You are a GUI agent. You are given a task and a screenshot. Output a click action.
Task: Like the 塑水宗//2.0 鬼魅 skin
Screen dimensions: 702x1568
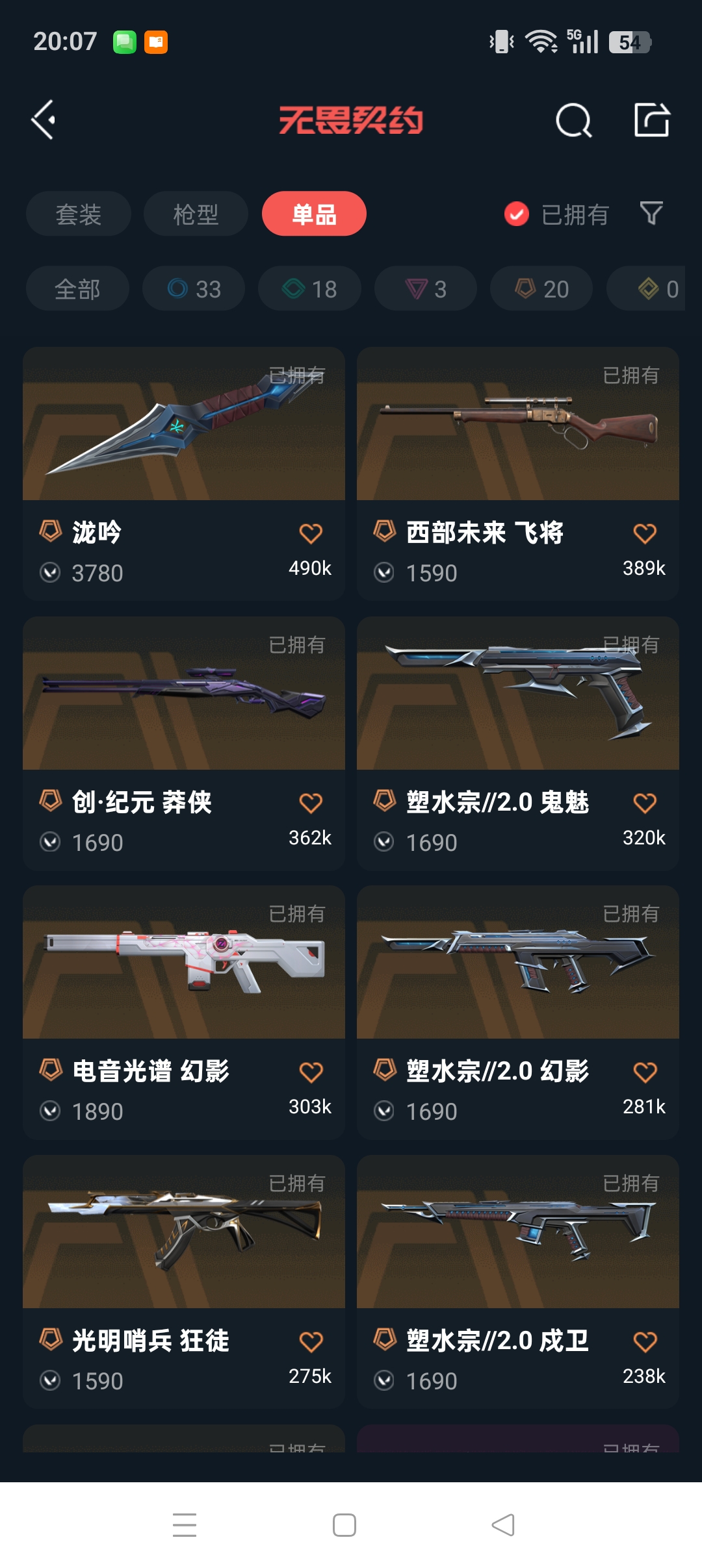coord(645,803)
